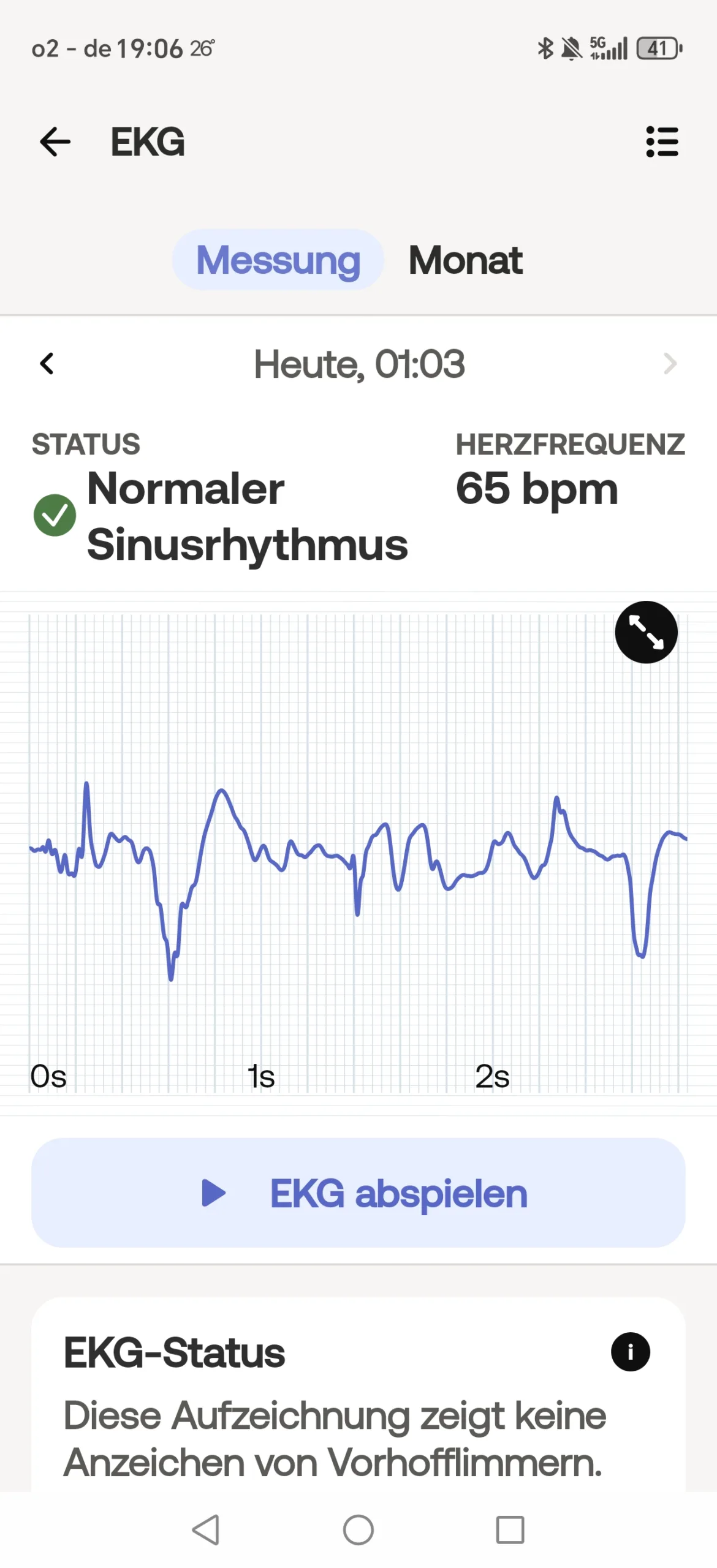
Task: Open the EKG-Status info icon
Action: click(x=631, y=1352)
